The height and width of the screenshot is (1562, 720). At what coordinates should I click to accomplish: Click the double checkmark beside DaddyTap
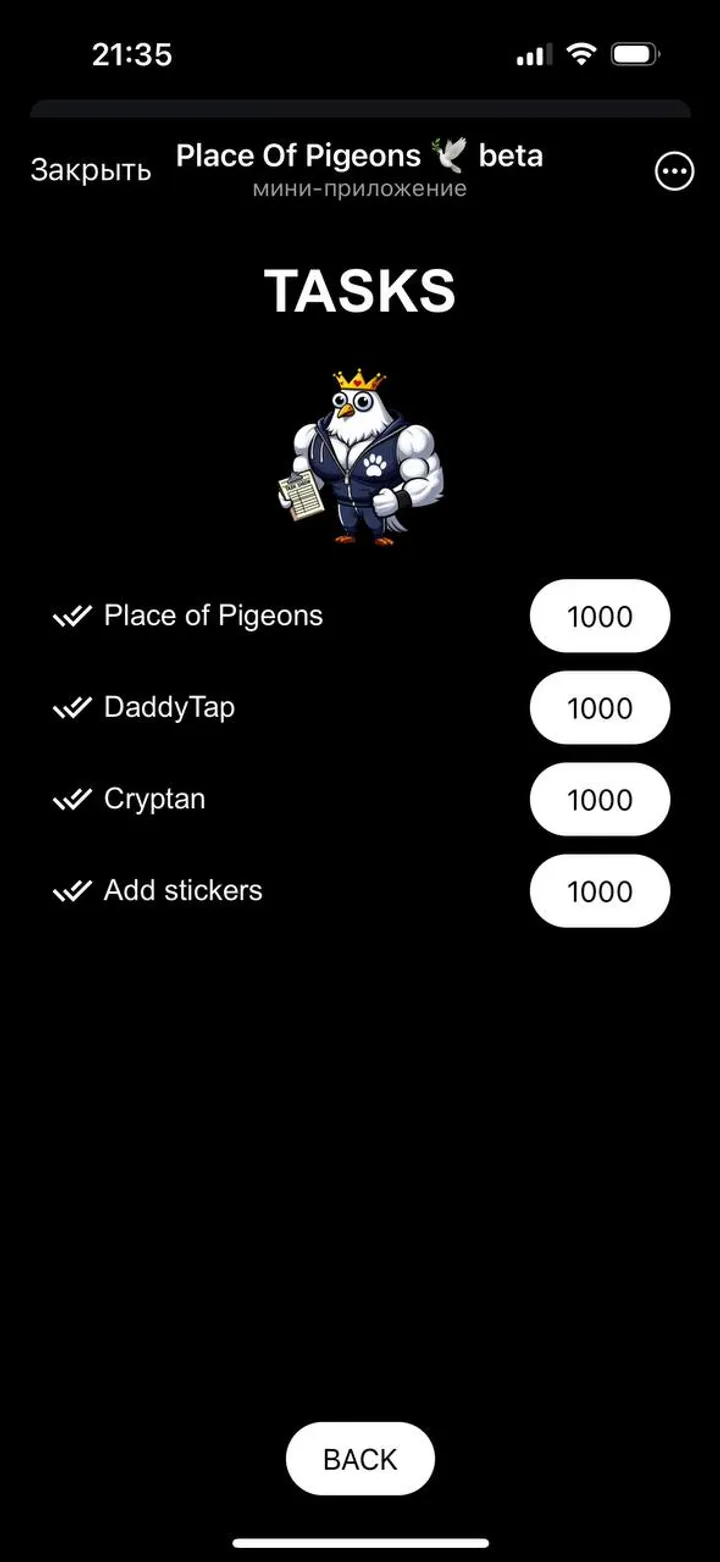[72, 708]
